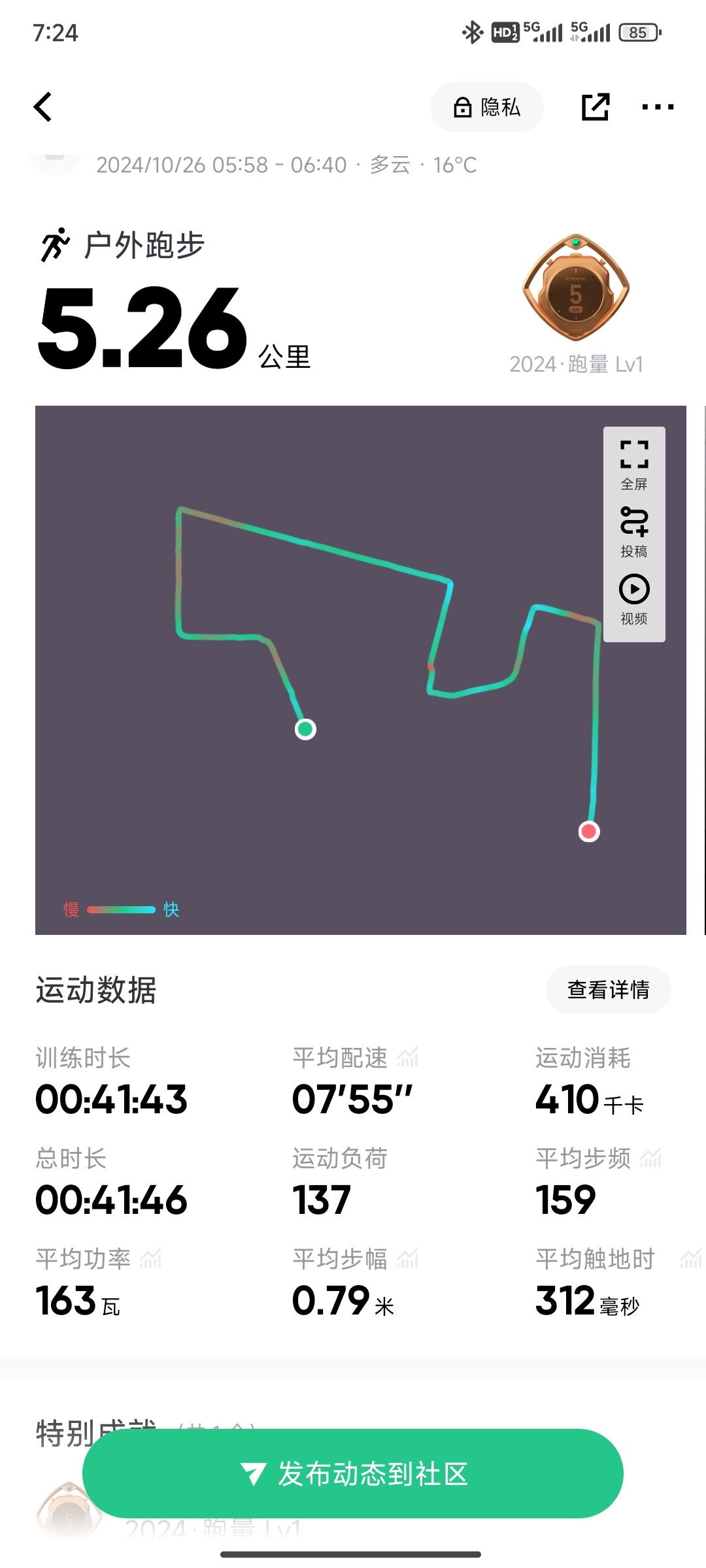Open the chart icon beside 平均步幅

point(407,1258)
